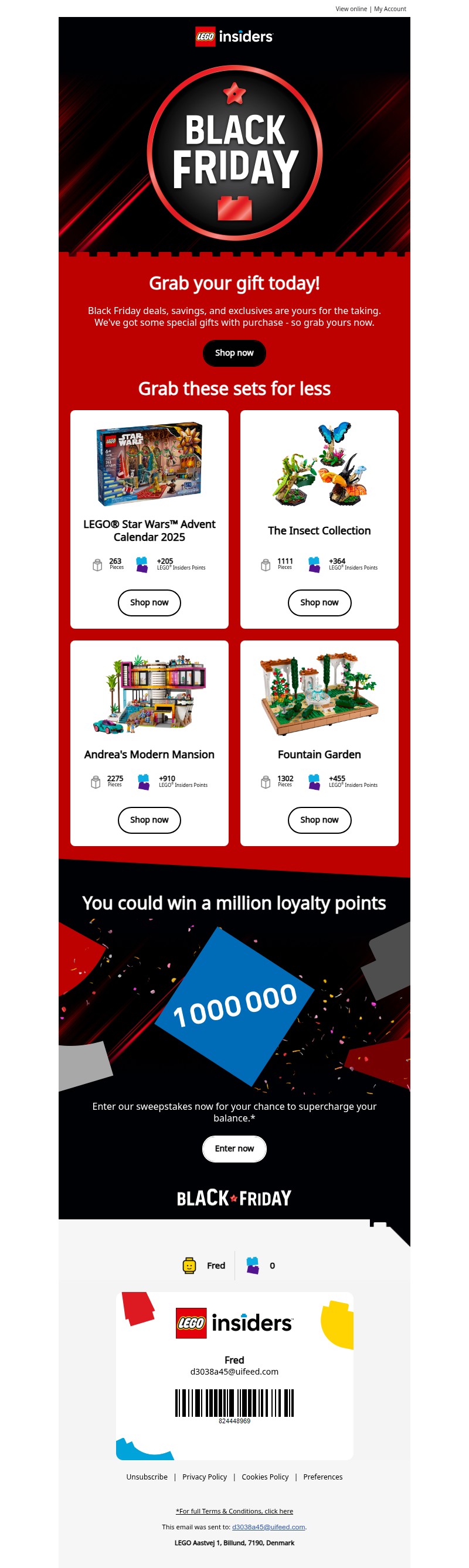Shop the Fountain Garden set

(319, 820)
